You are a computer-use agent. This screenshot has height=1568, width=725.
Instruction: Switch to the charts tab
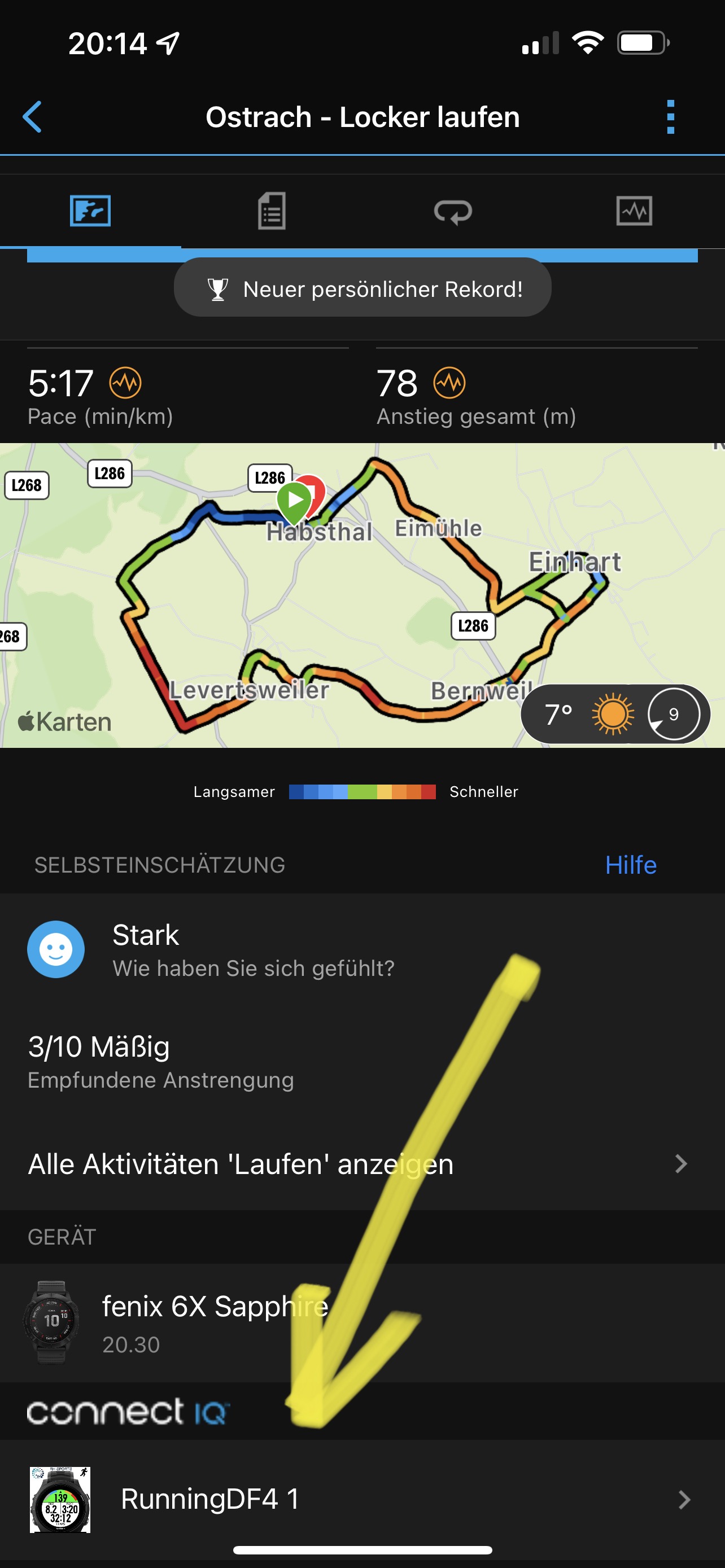click(x=634, y=211)
